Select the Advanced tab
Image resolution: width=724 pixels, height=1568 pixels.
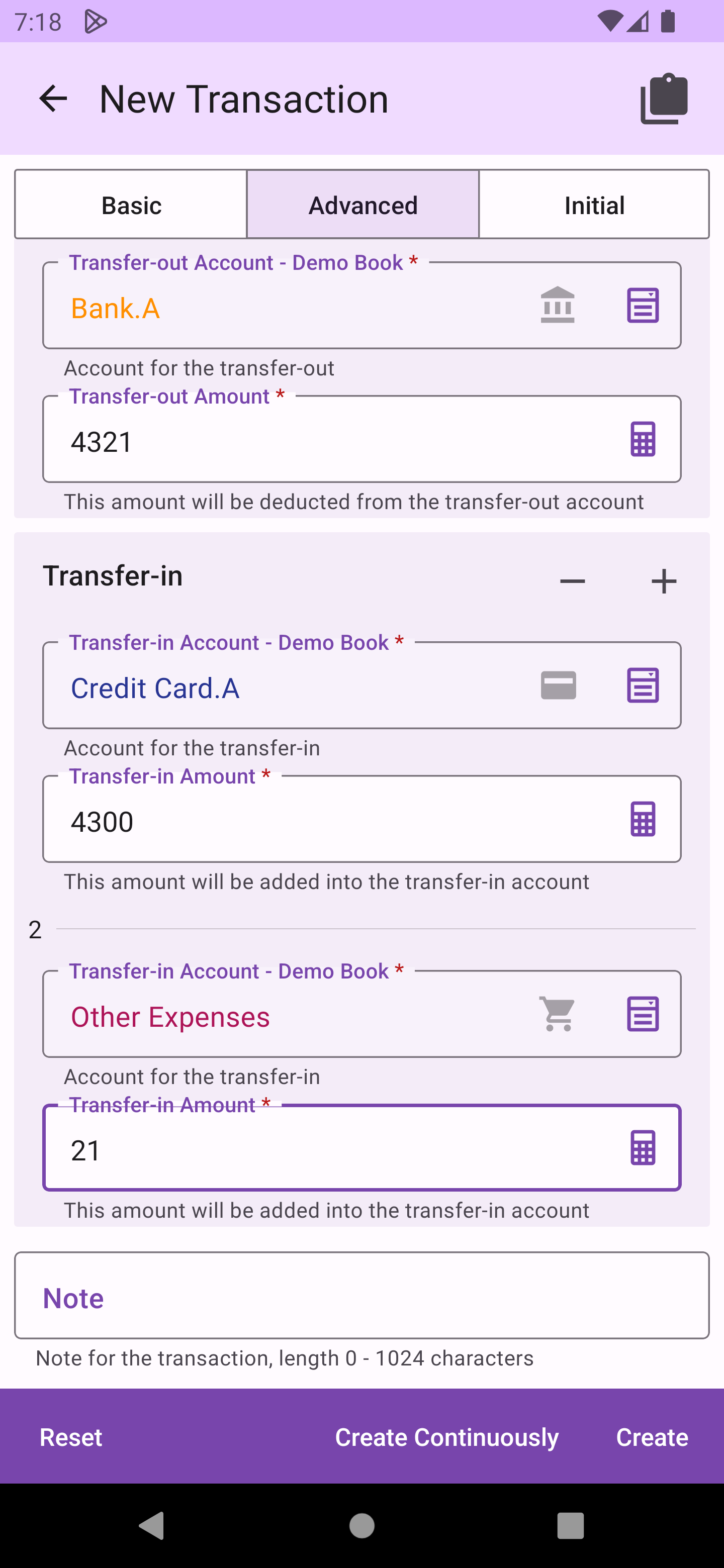pos(363,205)
